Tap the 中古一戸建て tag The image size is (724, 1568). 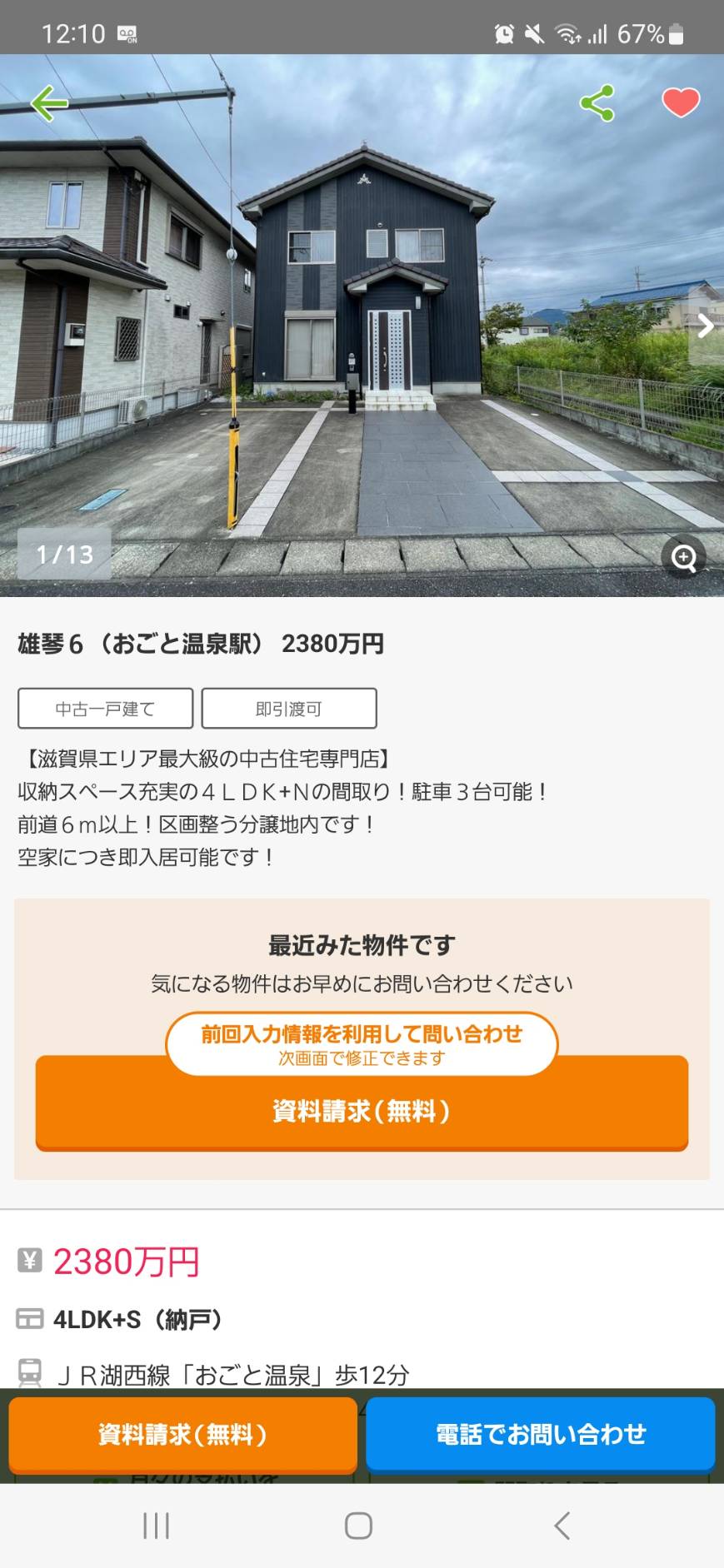tap(106, 709)
